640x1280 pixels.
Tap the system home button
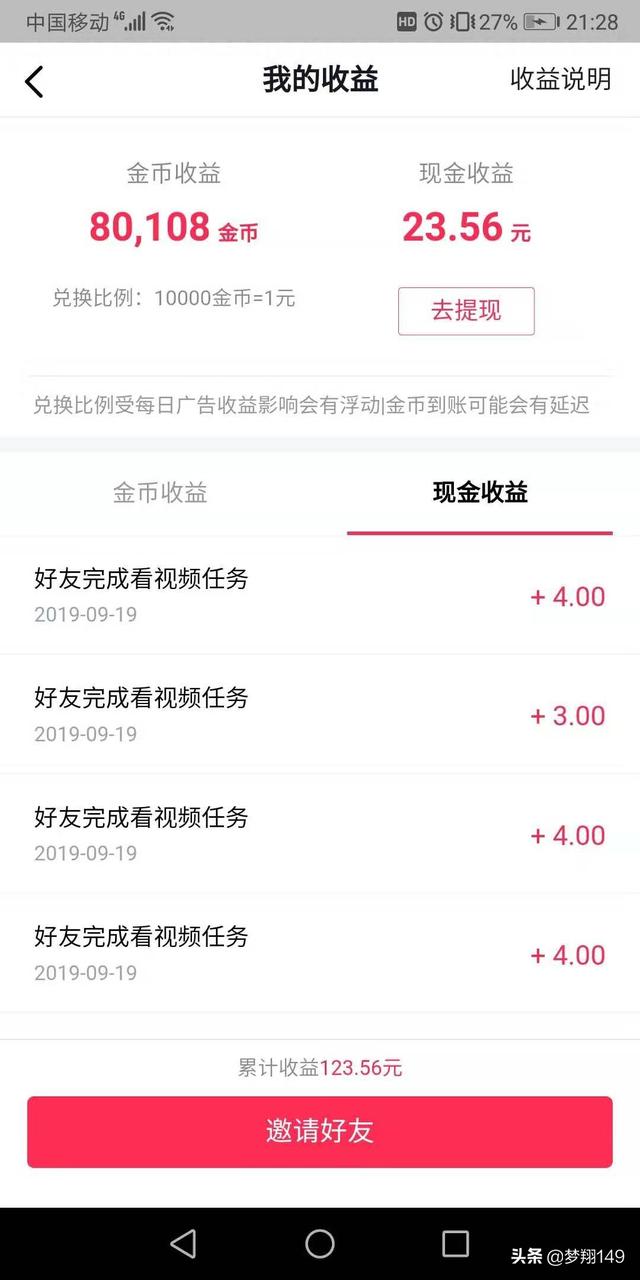[320, 1243]
